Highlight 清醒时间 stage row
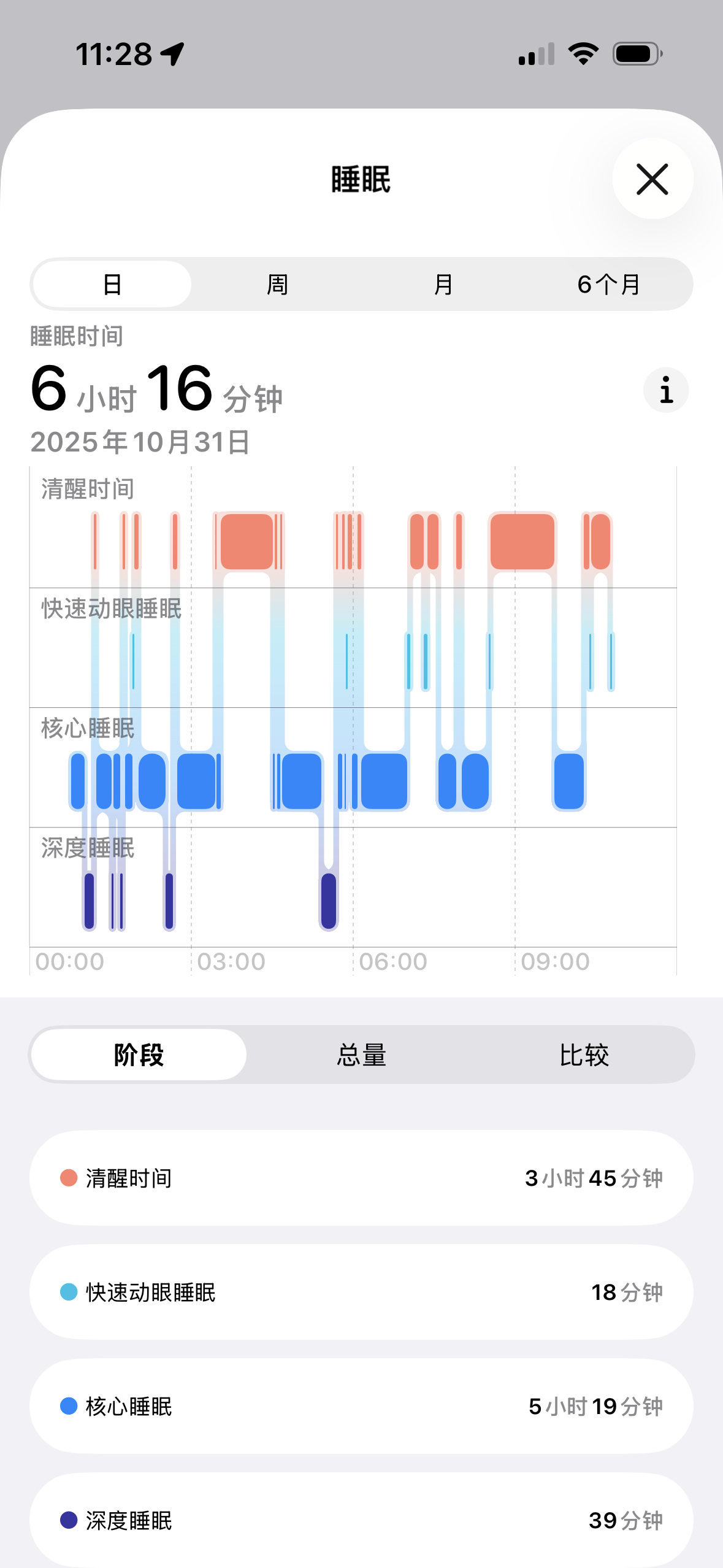This screenshot has width=723, height=1568. pyautogui.click(x=361, y=1178)
